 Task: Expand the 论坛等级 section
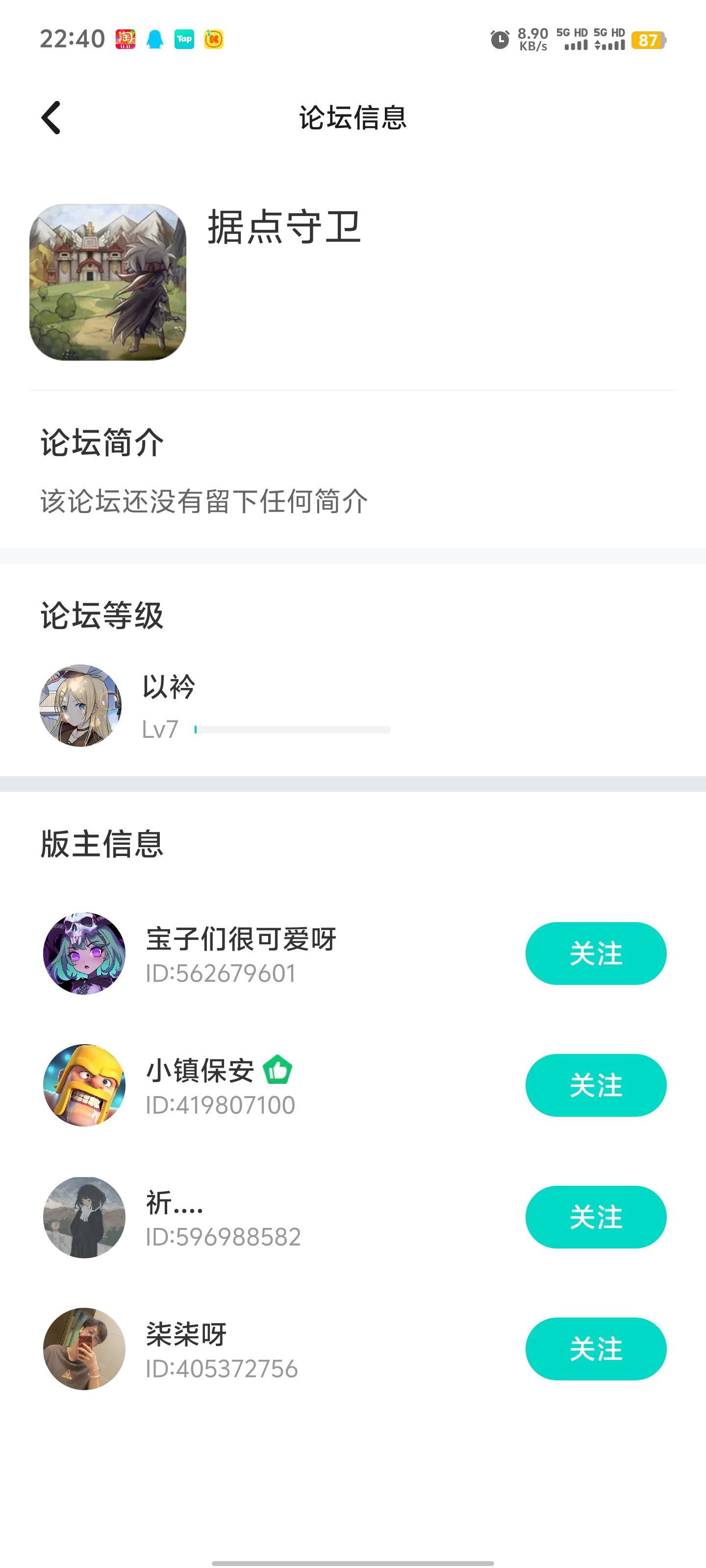click(x=103, y=616)
